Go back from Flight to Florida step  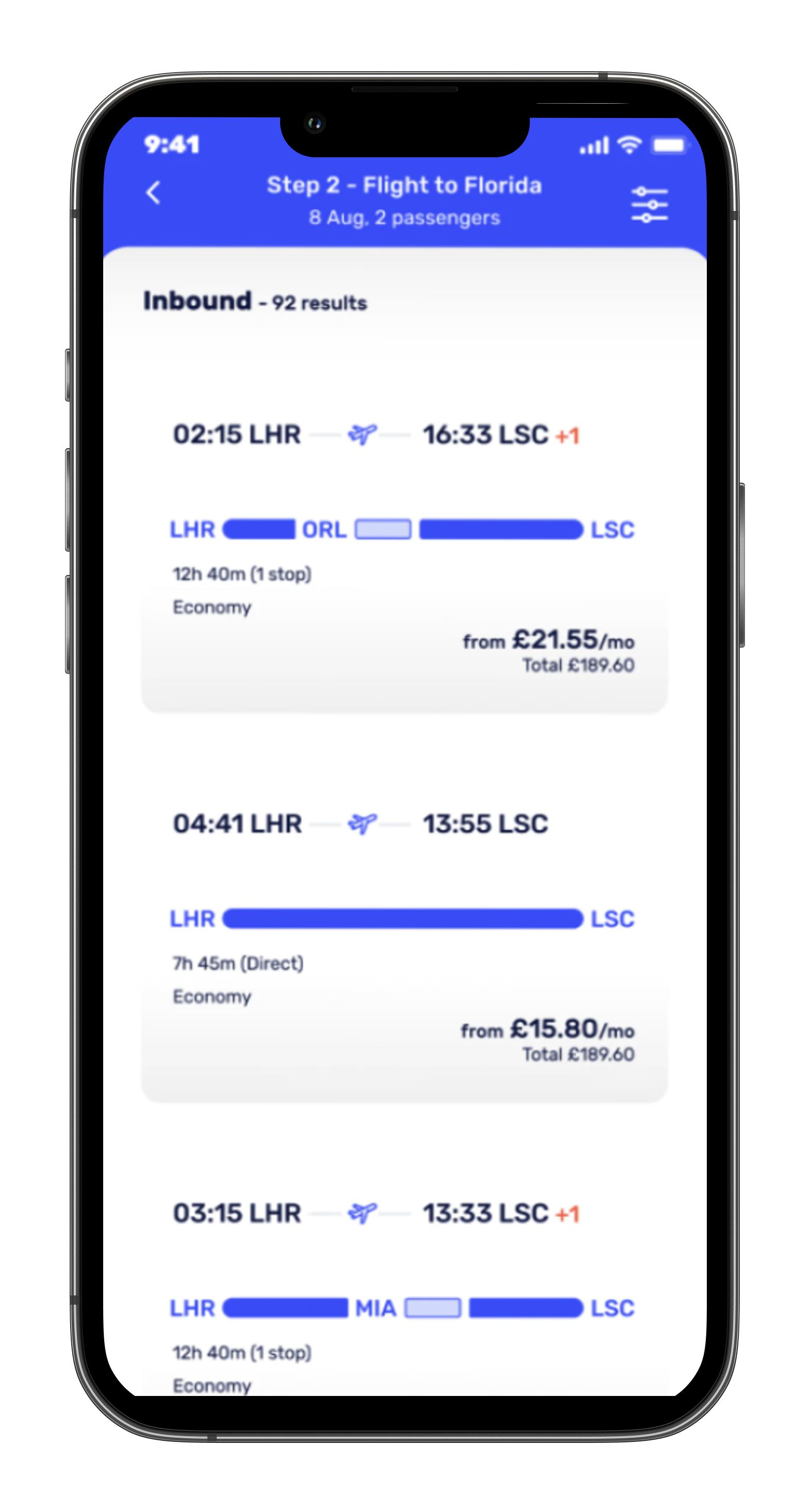pyautogui.click(x=153, y=192)
